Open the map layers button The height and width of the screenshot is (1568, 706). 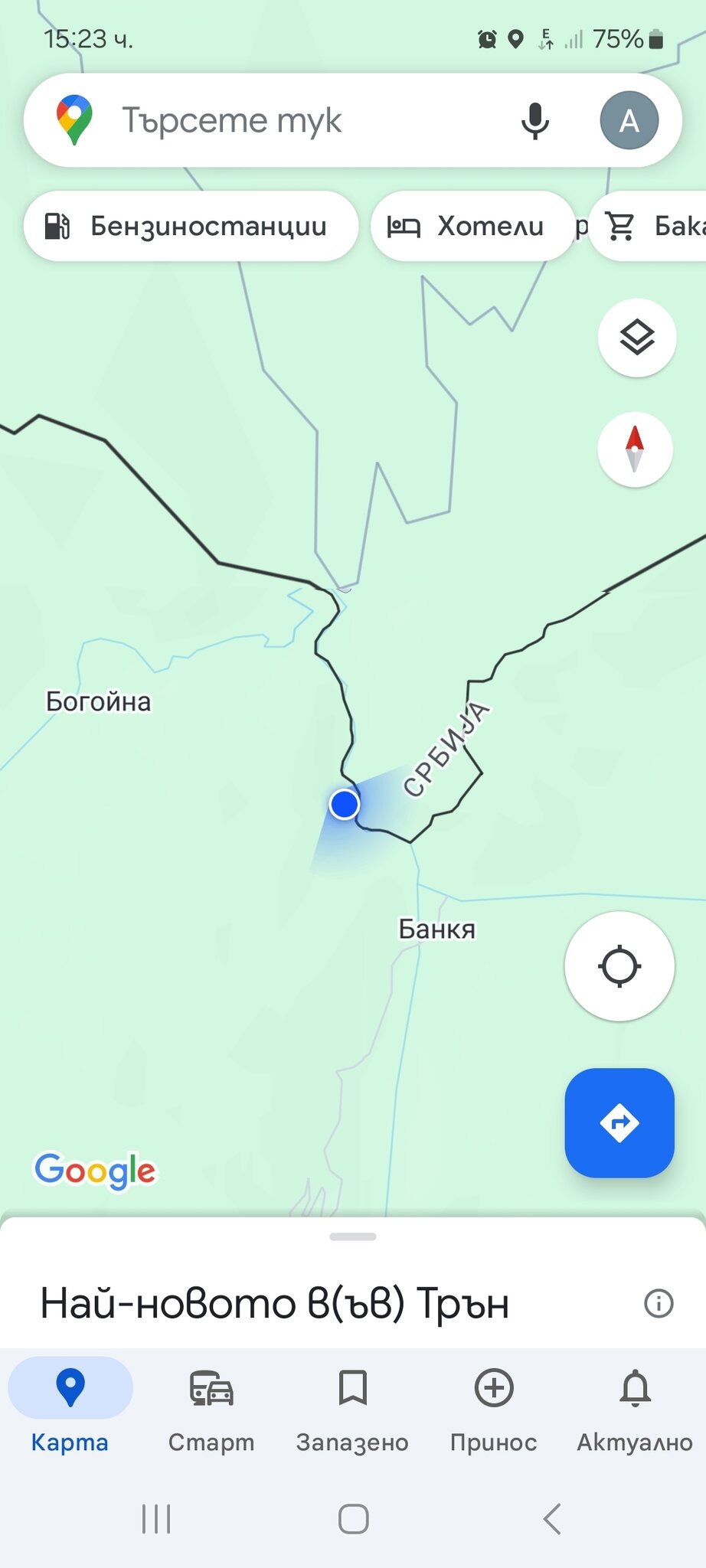coord(636,338)
